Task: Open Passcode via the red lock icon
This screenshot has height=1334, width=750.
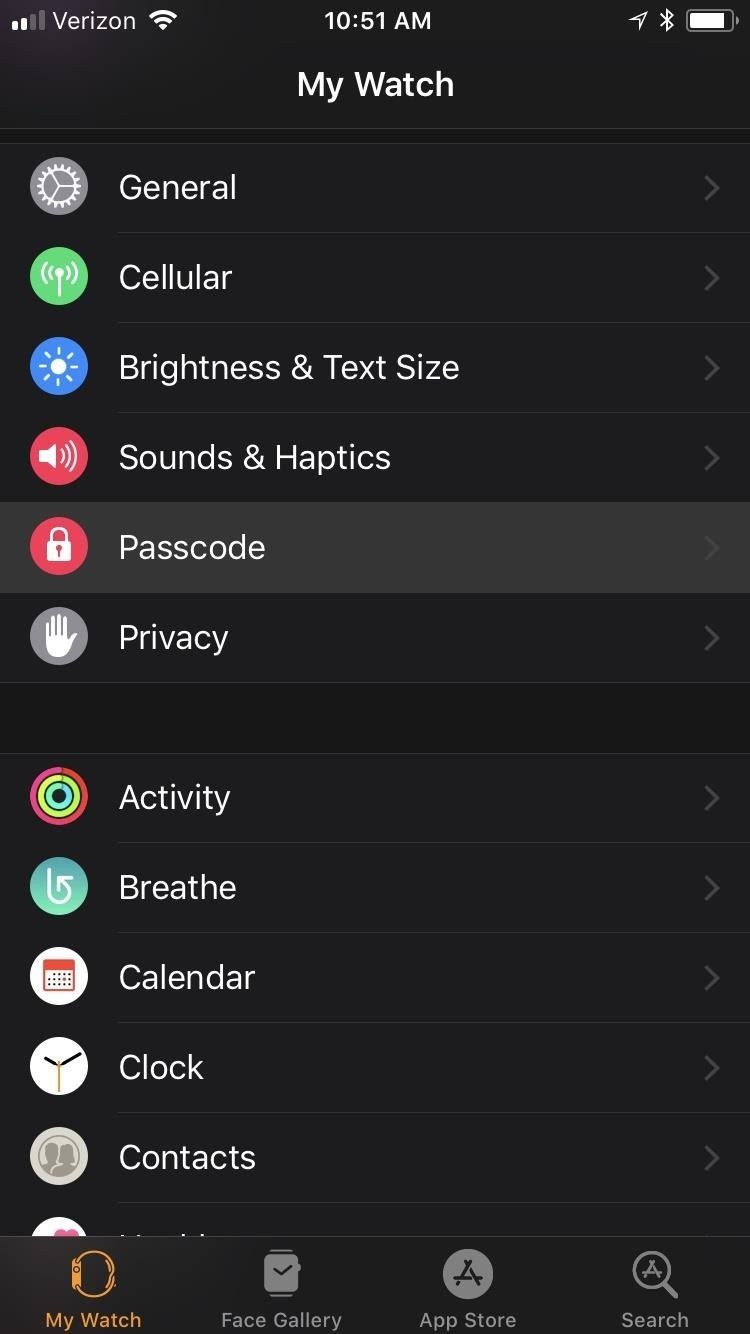Action: [59, 547]
